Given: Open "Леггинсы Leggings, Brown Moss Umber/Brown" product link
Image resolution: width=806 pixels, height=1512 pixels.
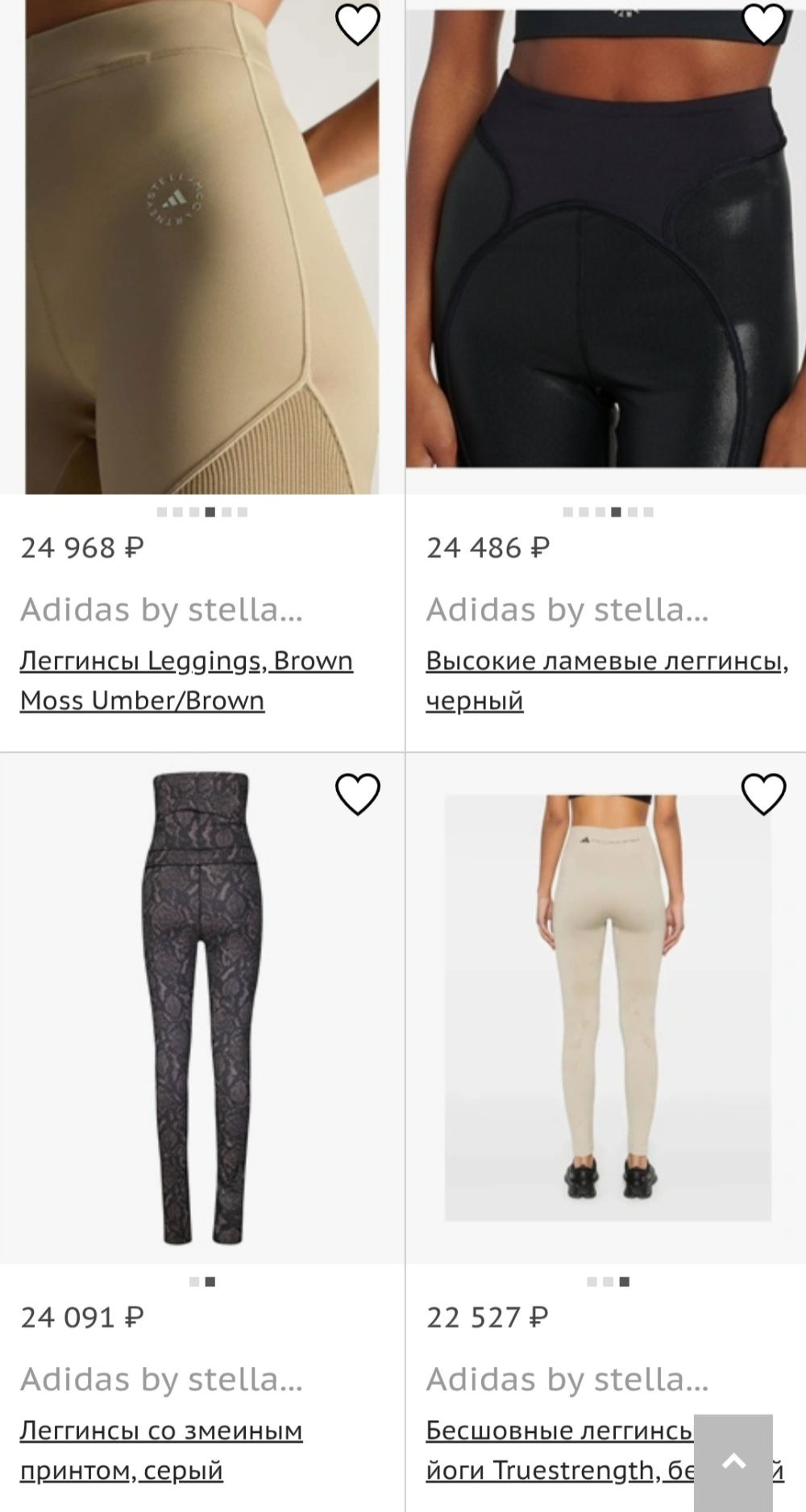Looking at the screenshot, I should coord(185,679).
